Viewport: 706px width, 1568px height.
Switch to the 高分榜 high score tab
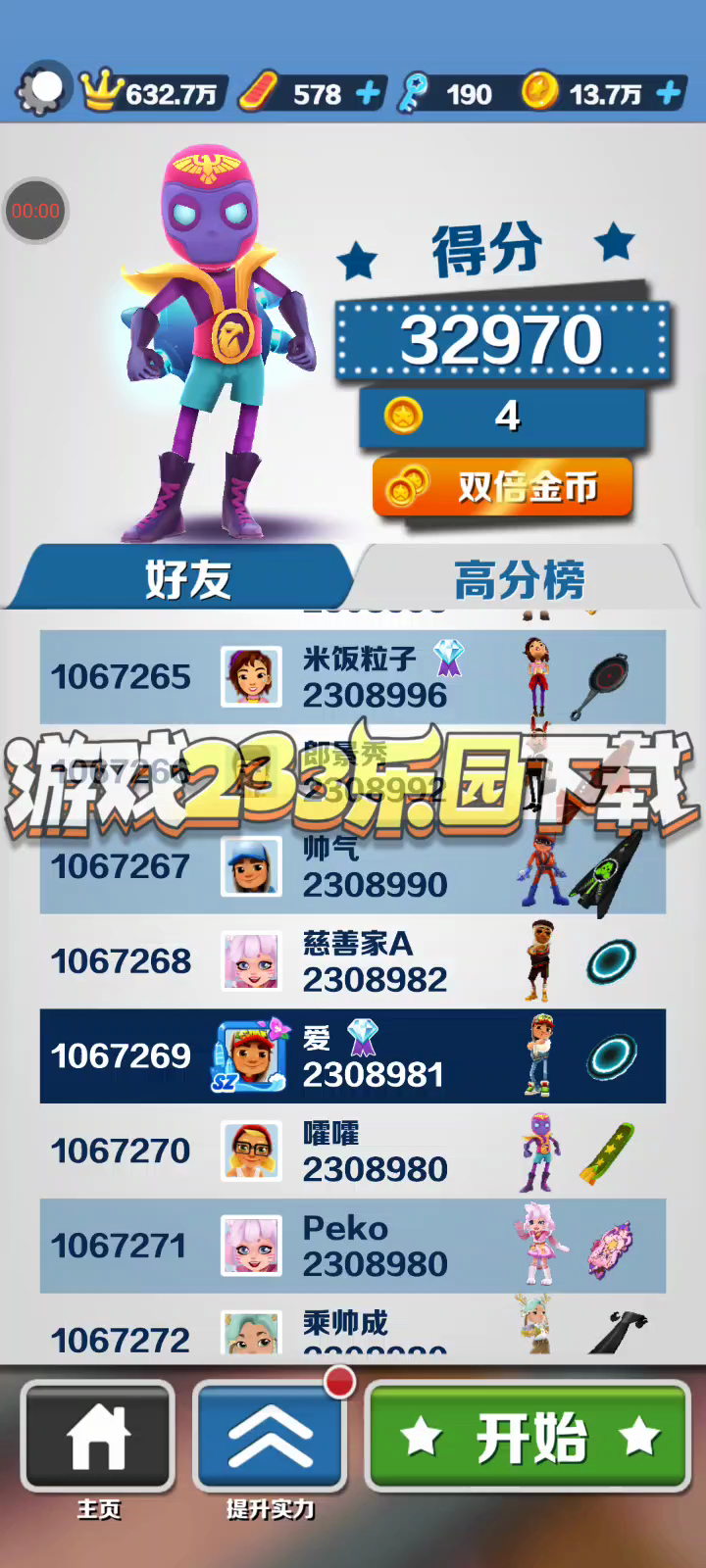520,579
